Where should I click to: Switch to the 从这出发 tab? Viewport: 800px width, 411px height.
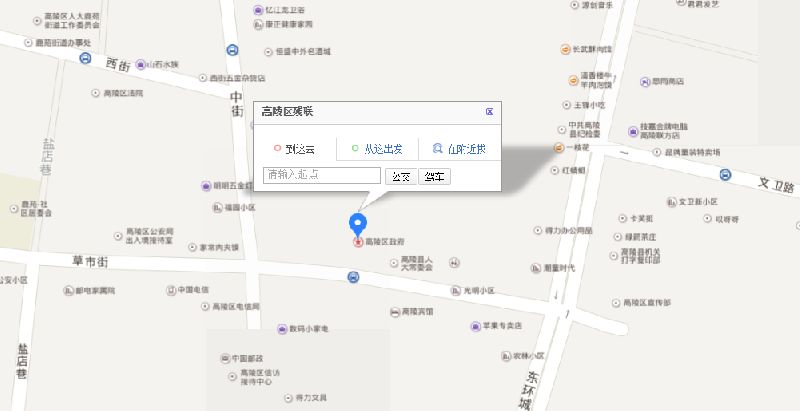point(377,149)
